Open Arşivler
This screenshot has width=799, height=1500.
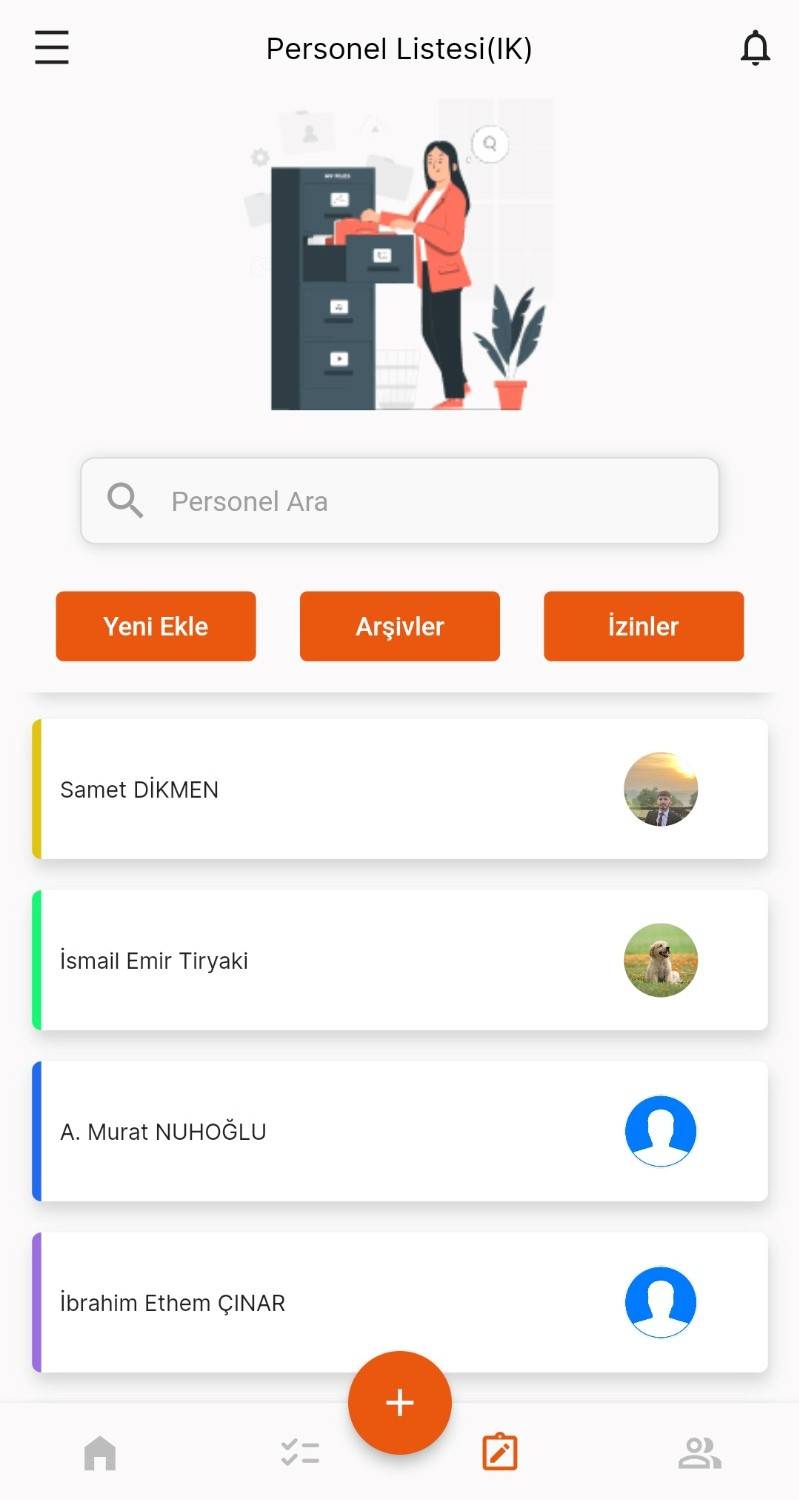point(400,626)
